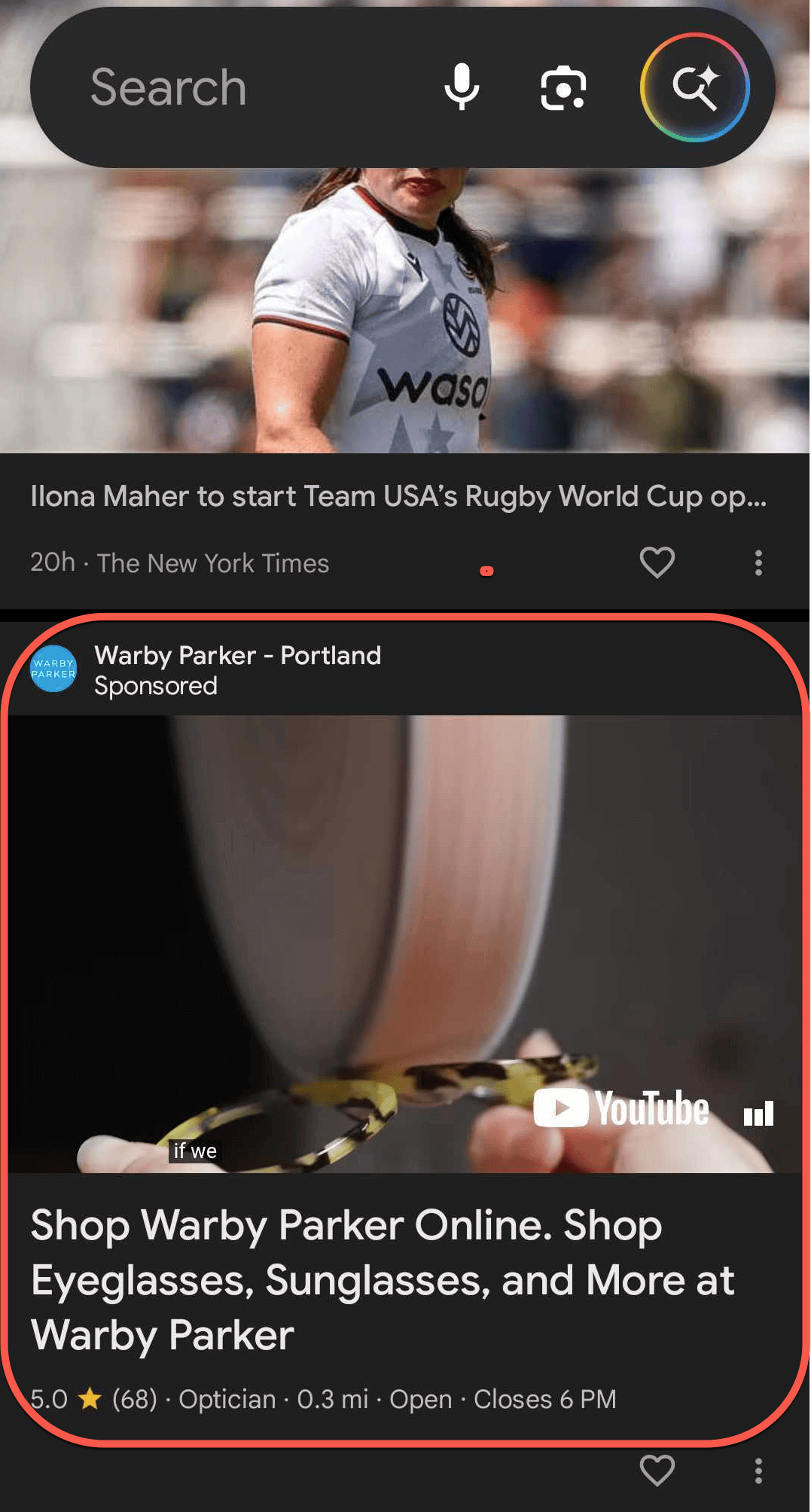Open more options for New York Times article
The image size is (811, 1512).
758,562
